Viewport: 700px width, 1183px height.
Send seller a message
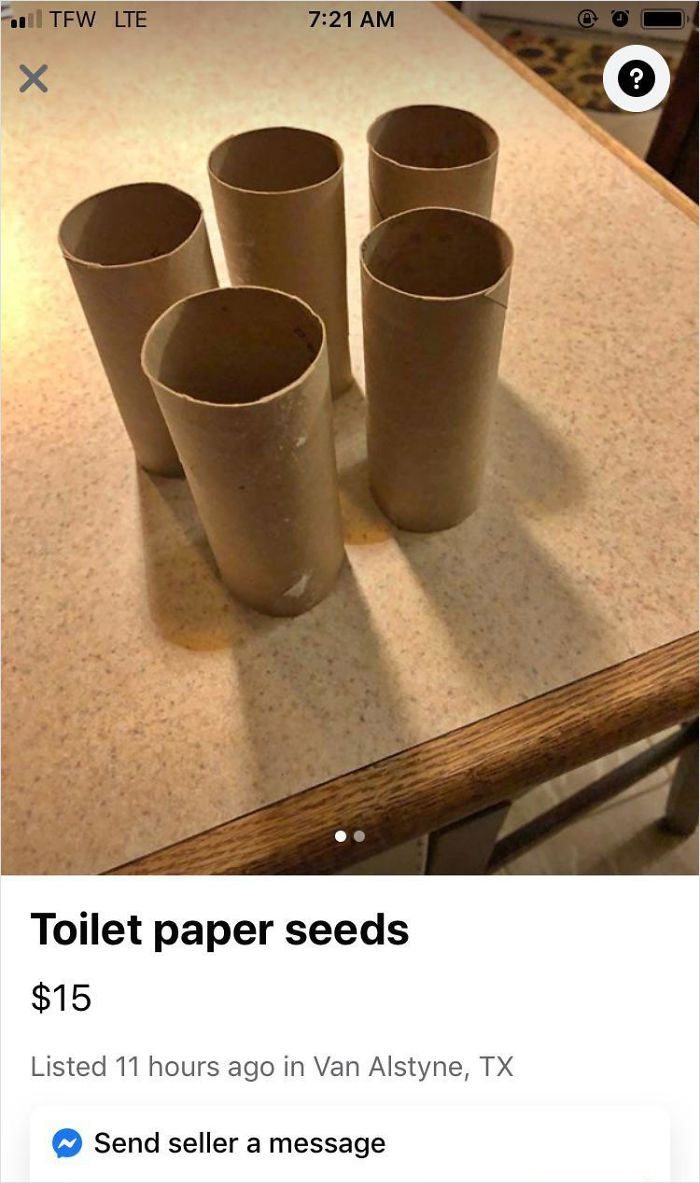(x=240, y=1142)
